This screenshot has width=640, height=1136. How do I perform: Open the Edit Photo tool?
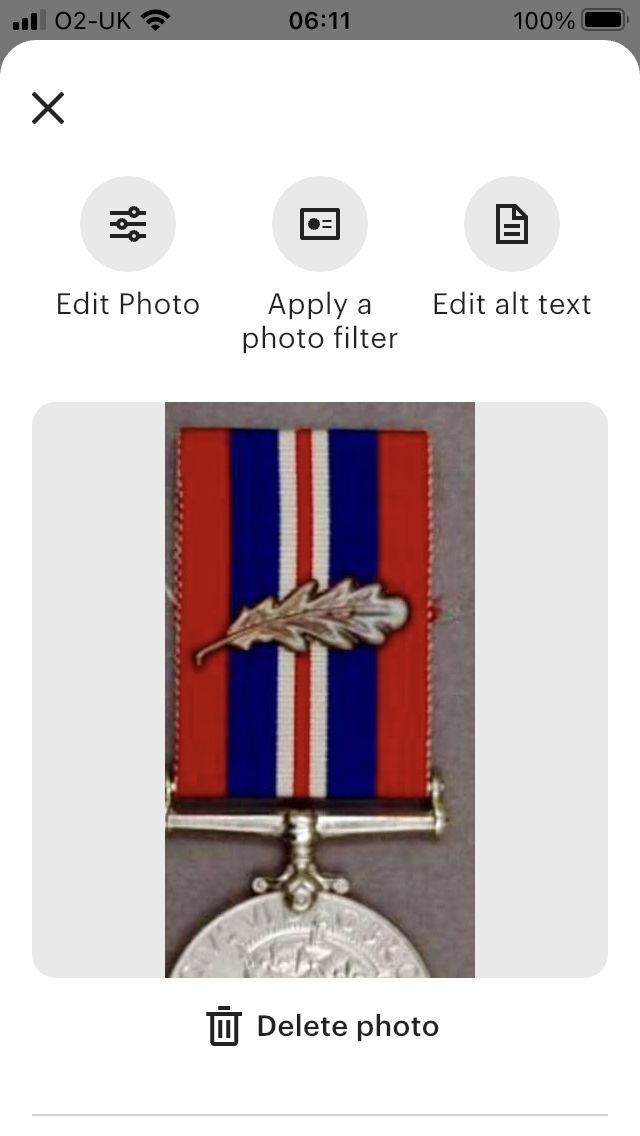pos(128,224)
